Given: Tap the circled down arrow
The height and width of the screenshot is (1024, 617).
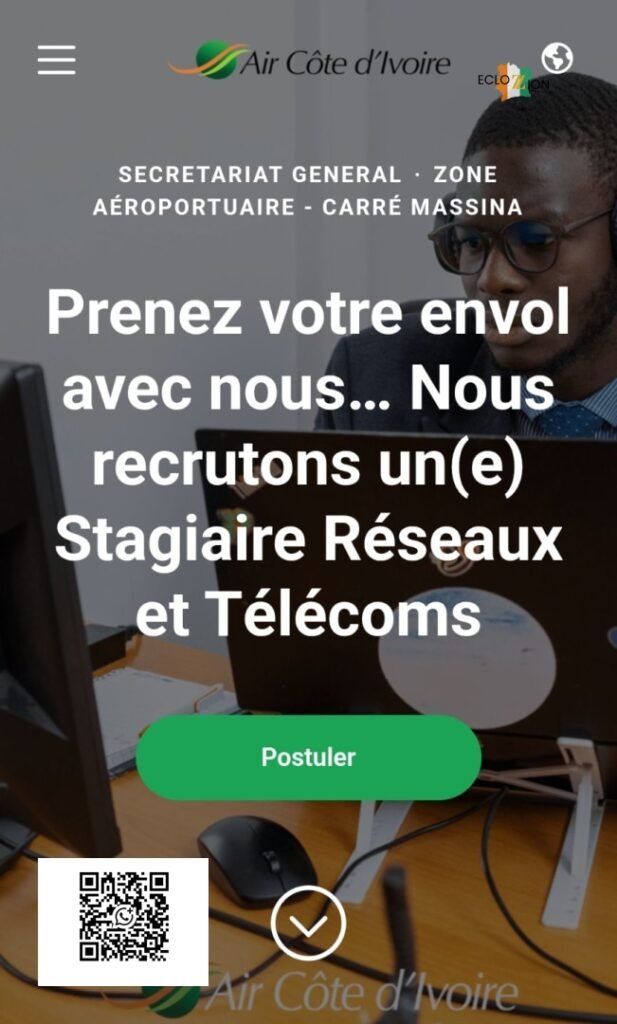Looking at the screenshot, I should click(308, 923).
